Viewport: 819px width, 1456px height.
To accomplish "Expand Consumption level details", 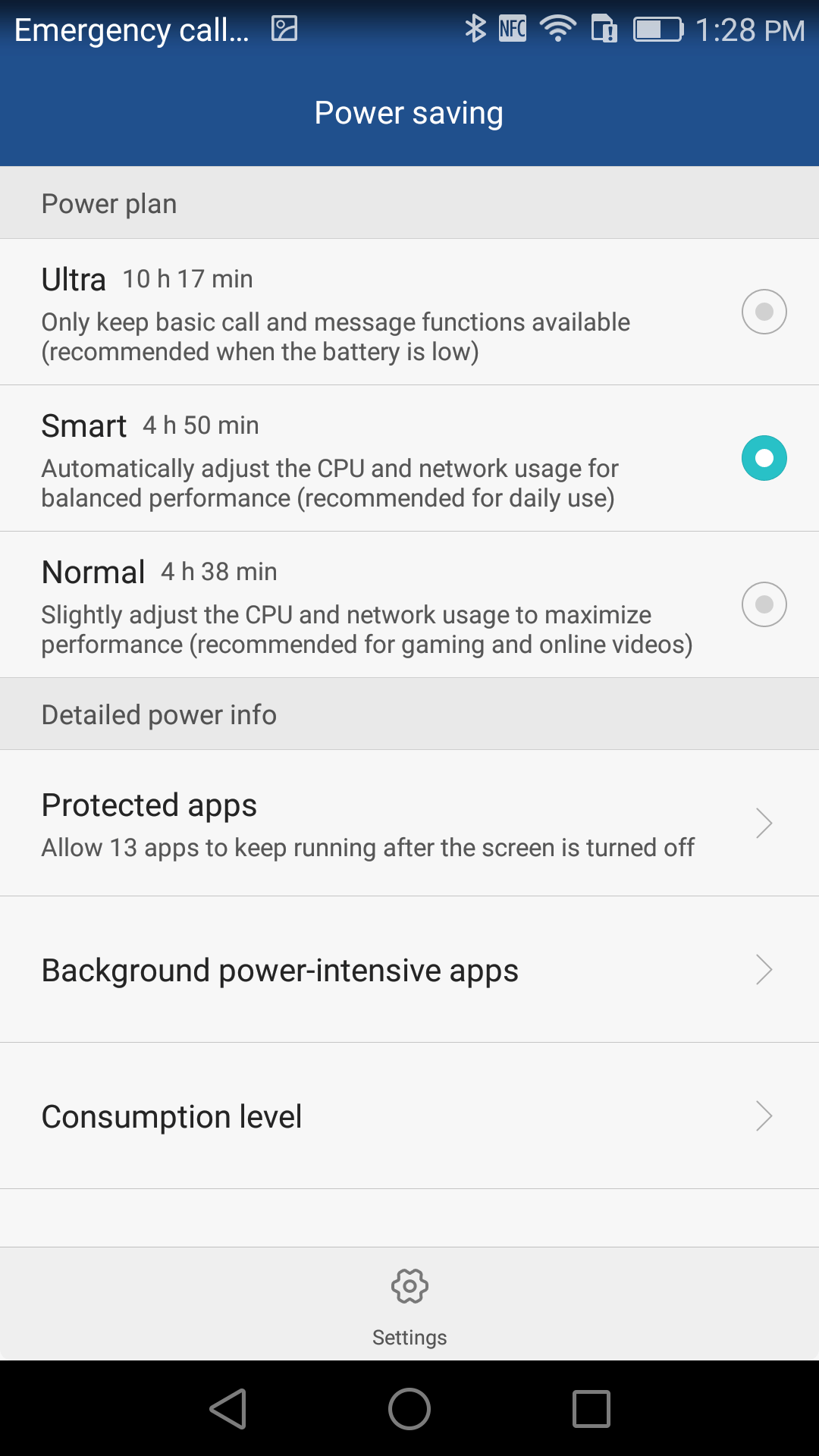I will tap(409, 1115).
